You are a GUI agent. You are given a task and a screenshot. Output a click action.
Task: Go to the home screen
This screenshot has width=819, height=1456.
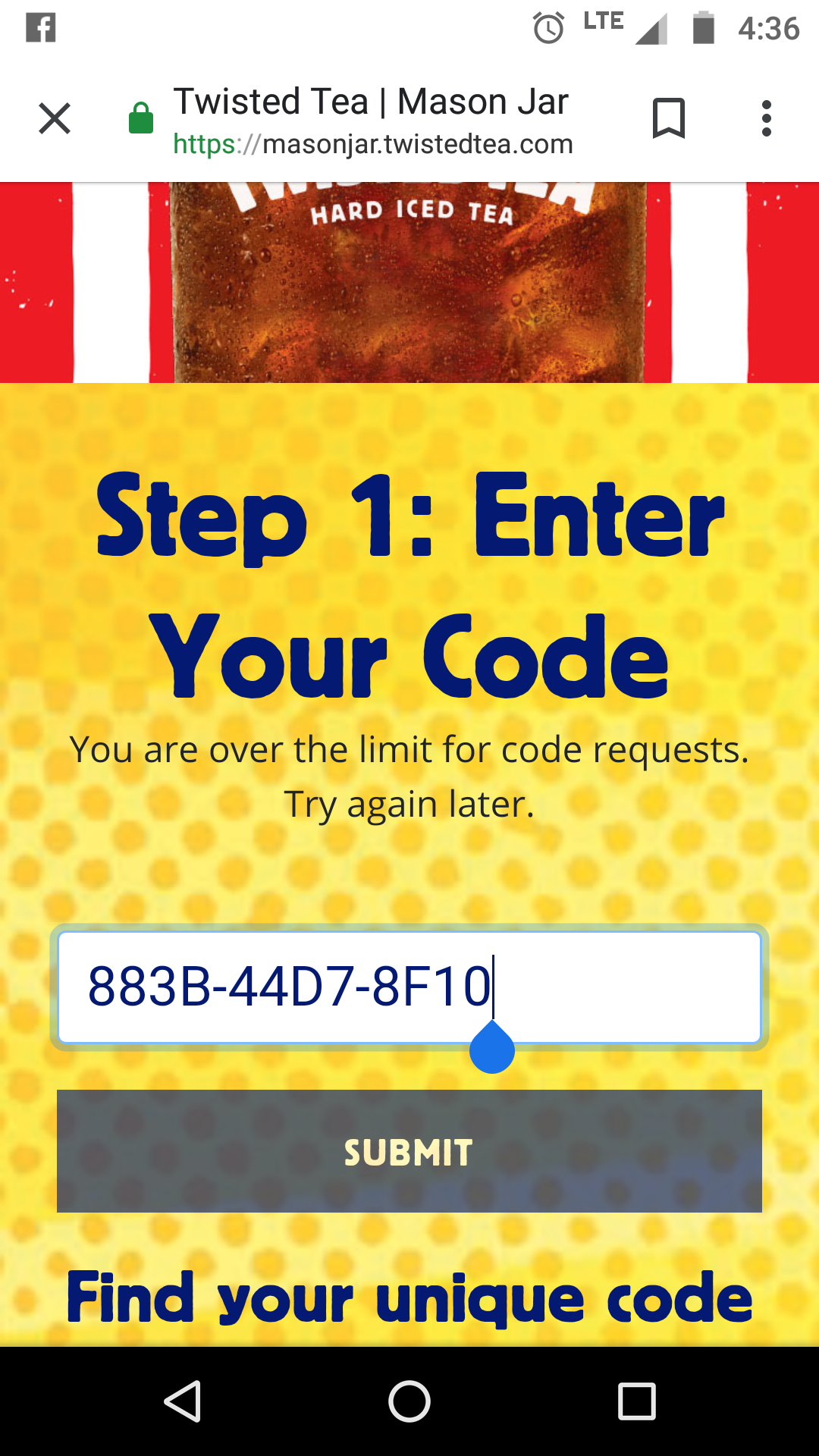[x=409, y=1401]
